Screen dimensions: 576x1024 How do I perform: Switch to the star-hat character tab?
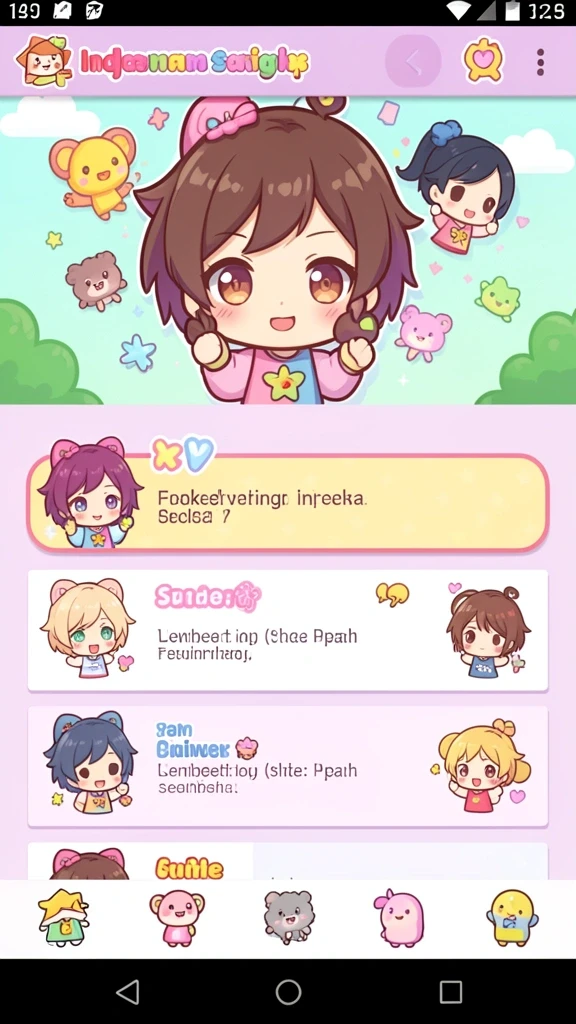[x=63, y=918]
